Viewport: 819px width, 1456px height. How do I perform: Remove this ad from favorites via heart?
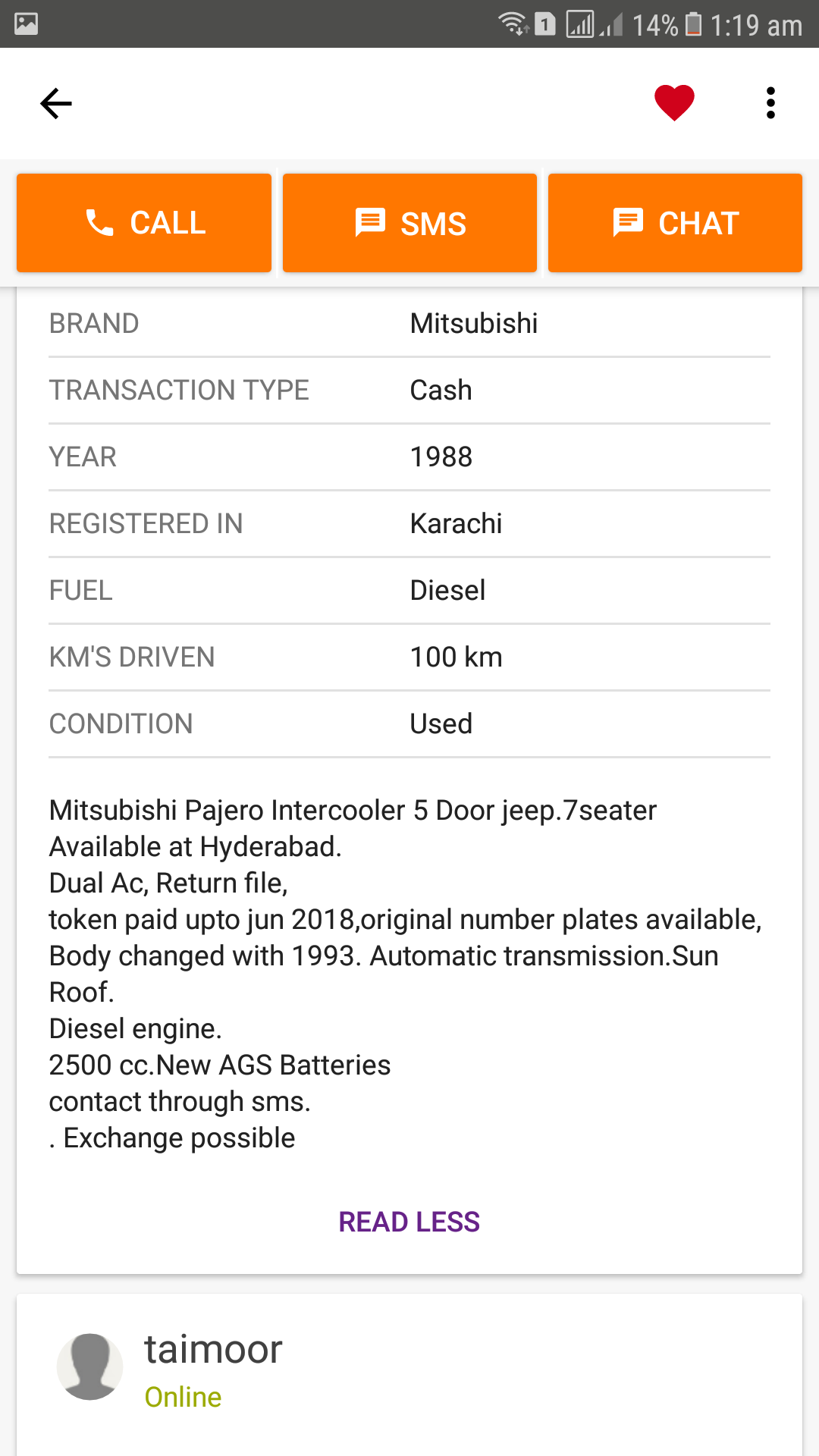point(674,103)
